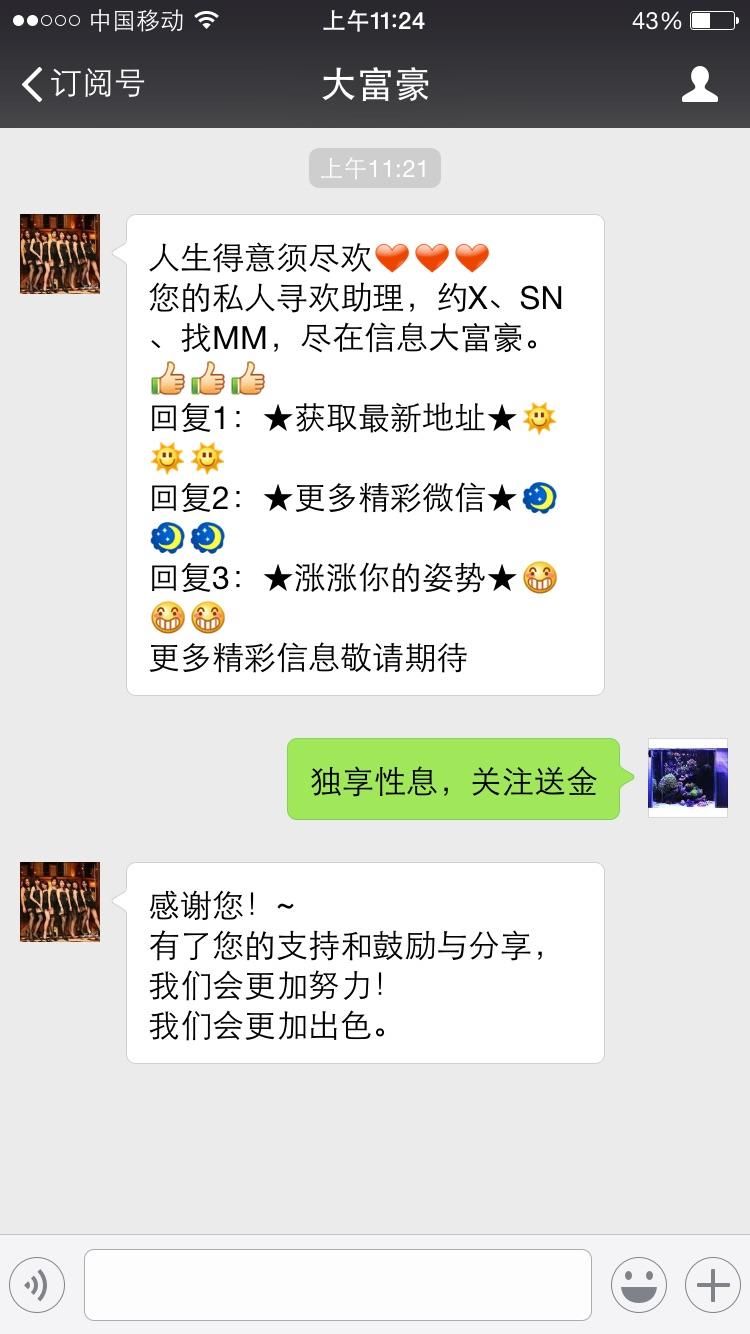Go back to 订阅号 list
750x1334 pixels.
click(x=82, y=84)
